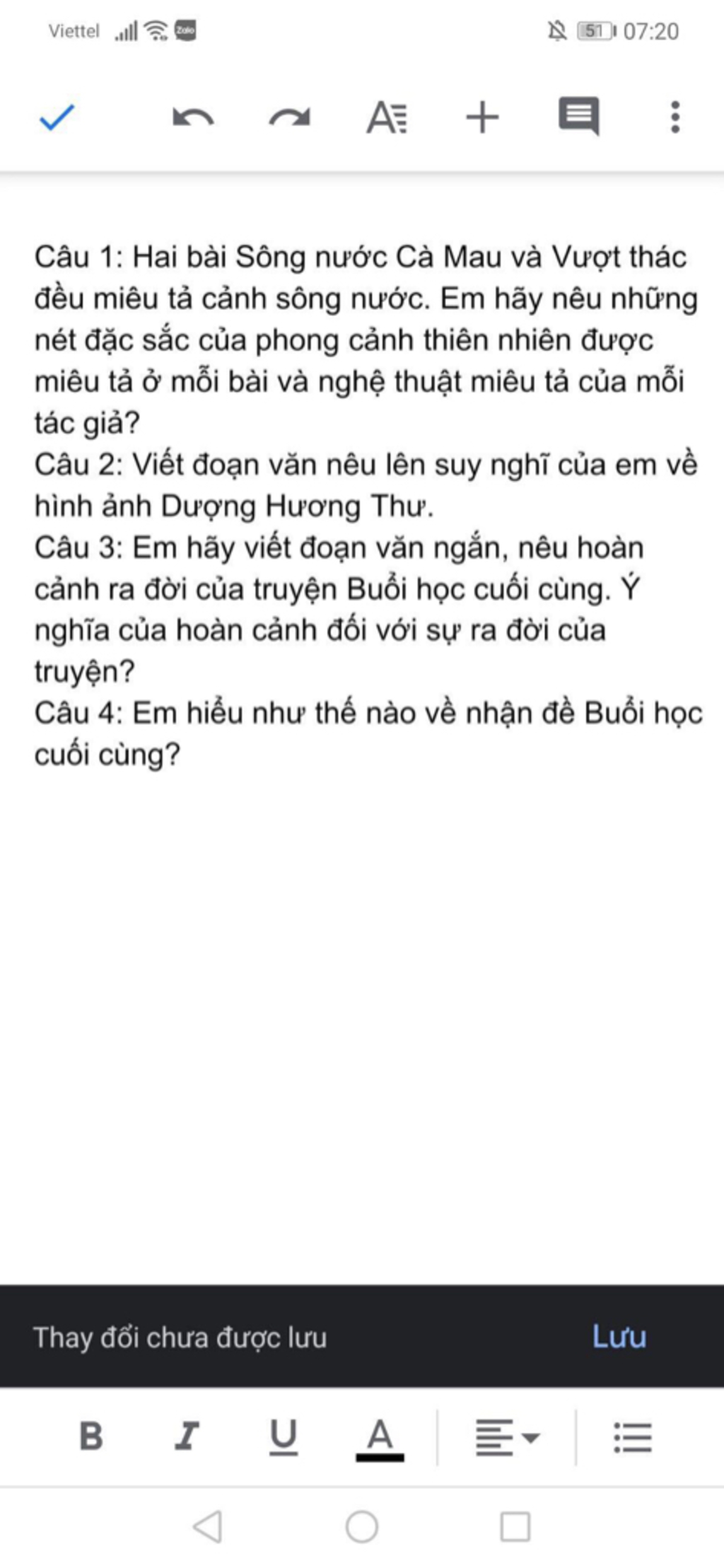Toggle bold formatting
Viewport: 724px width, 1568px height.
(91, 1436)
